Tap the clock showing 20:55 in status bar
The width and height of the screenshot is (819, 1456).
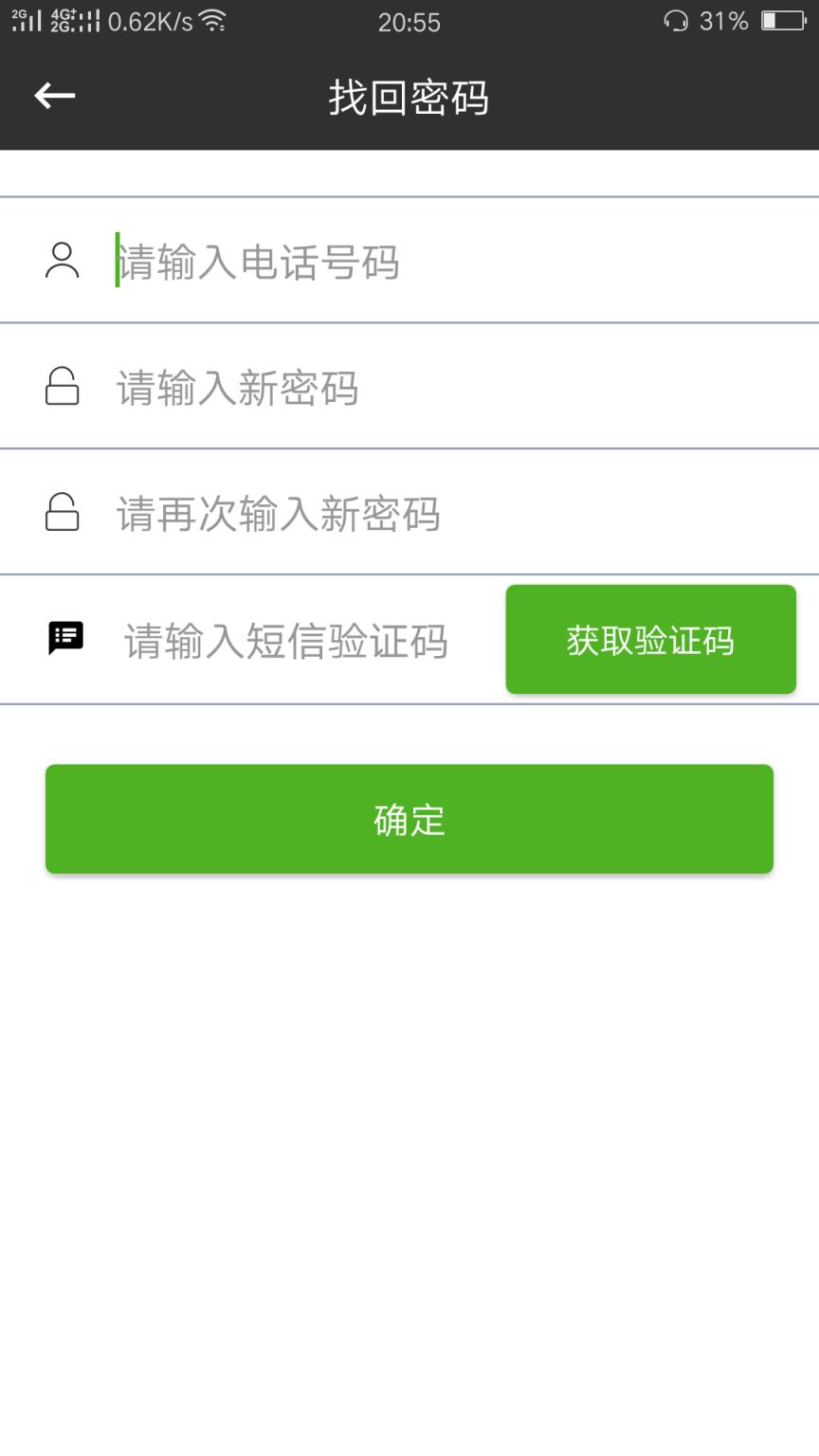[x=409, y=22]
